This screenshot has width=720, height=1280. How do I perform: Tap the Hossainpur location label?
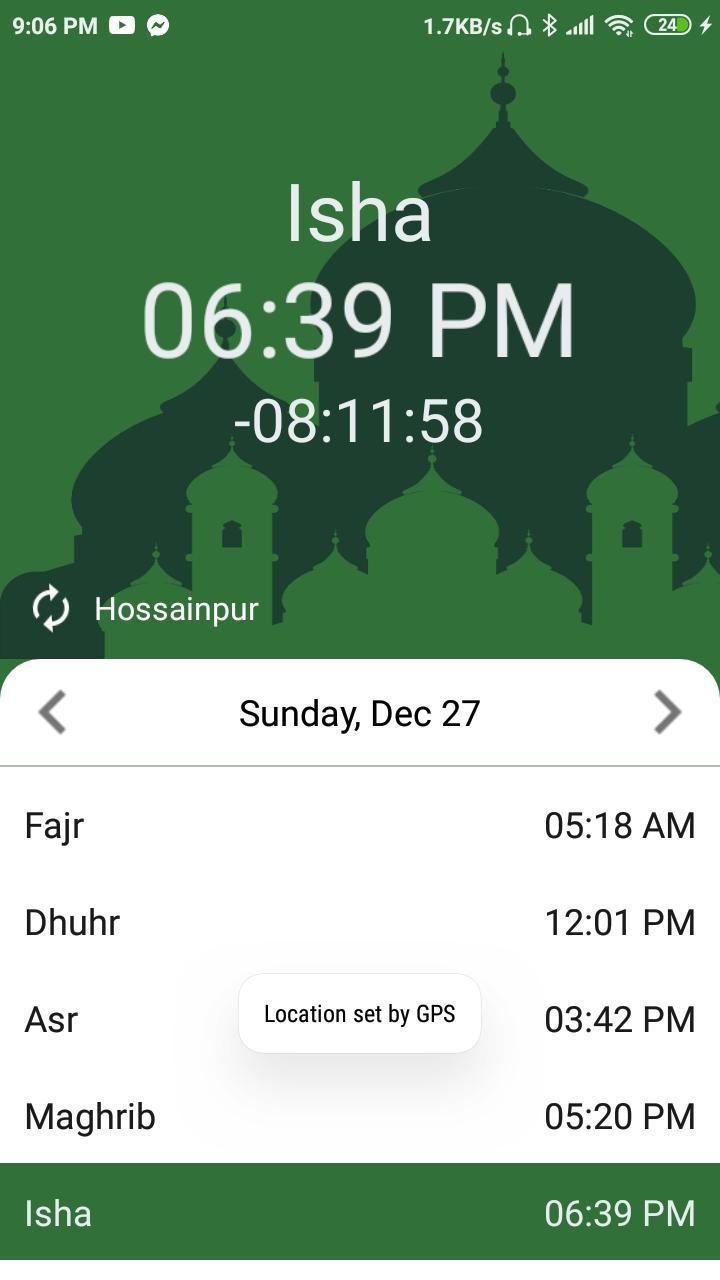[176, 609]
